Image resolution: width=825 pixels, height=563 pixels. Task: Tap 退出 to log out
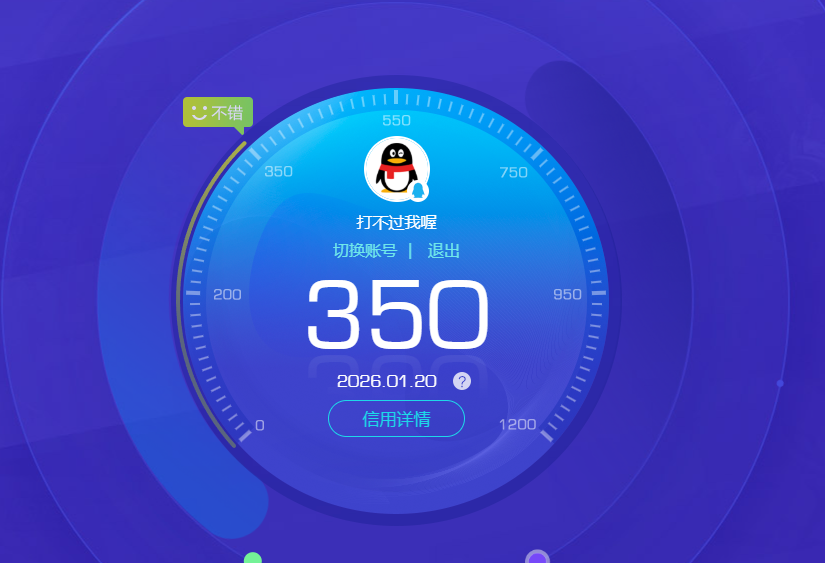(444, 251)
